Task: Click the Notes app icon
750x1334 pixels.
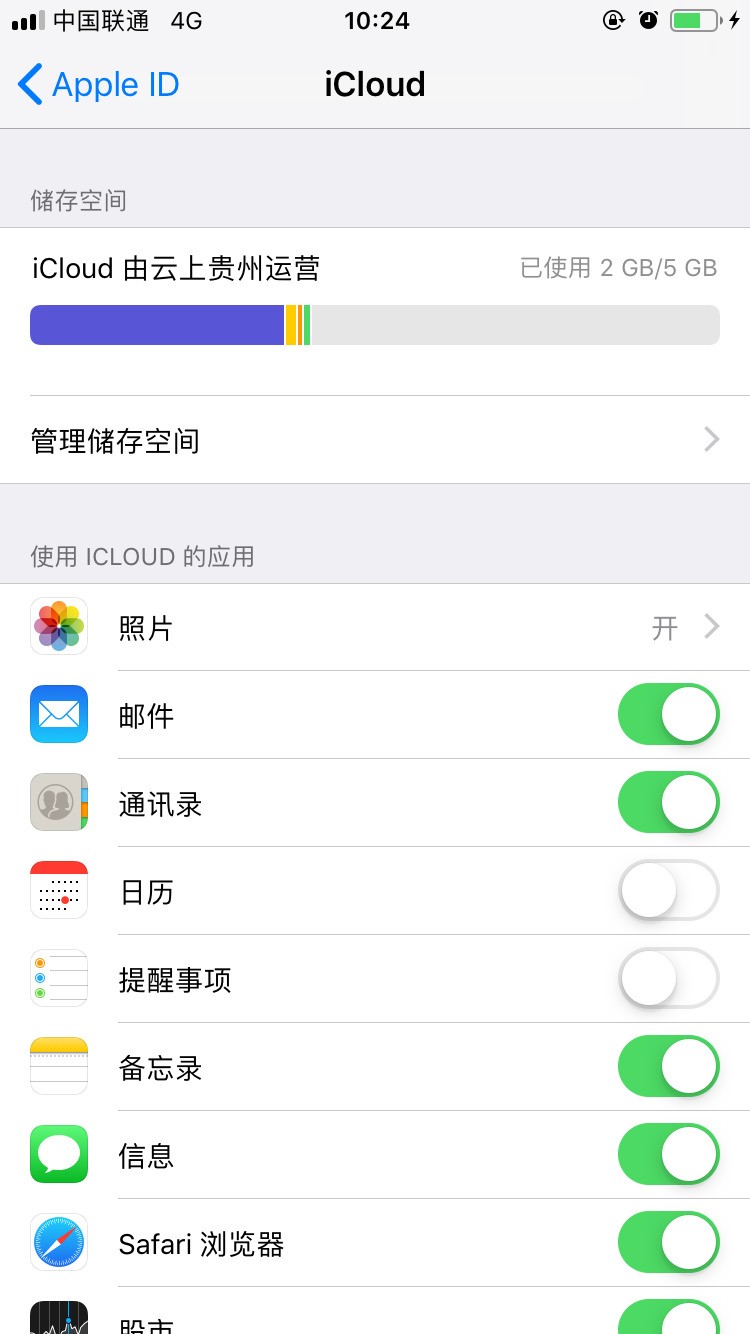Action: [x=58, y=1066]
